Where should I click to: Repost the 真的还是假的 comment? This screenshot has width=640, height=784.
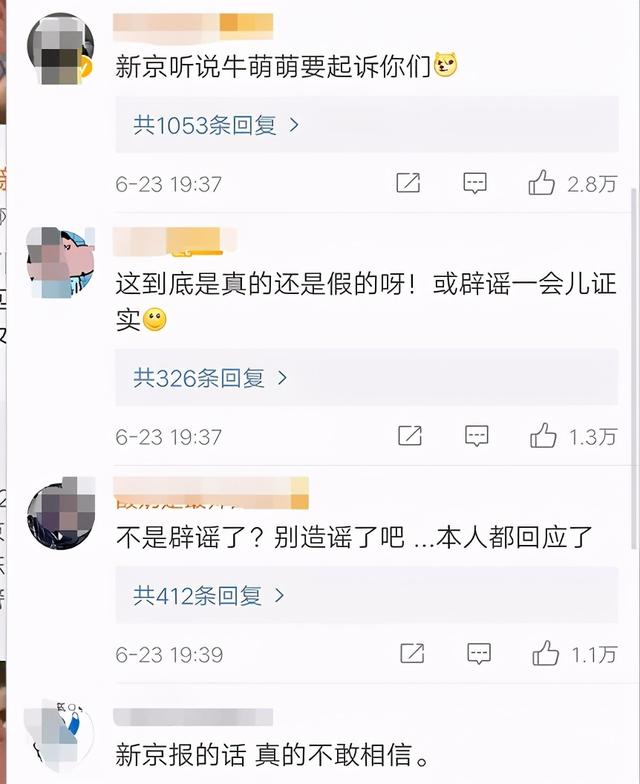pos(410,436)
